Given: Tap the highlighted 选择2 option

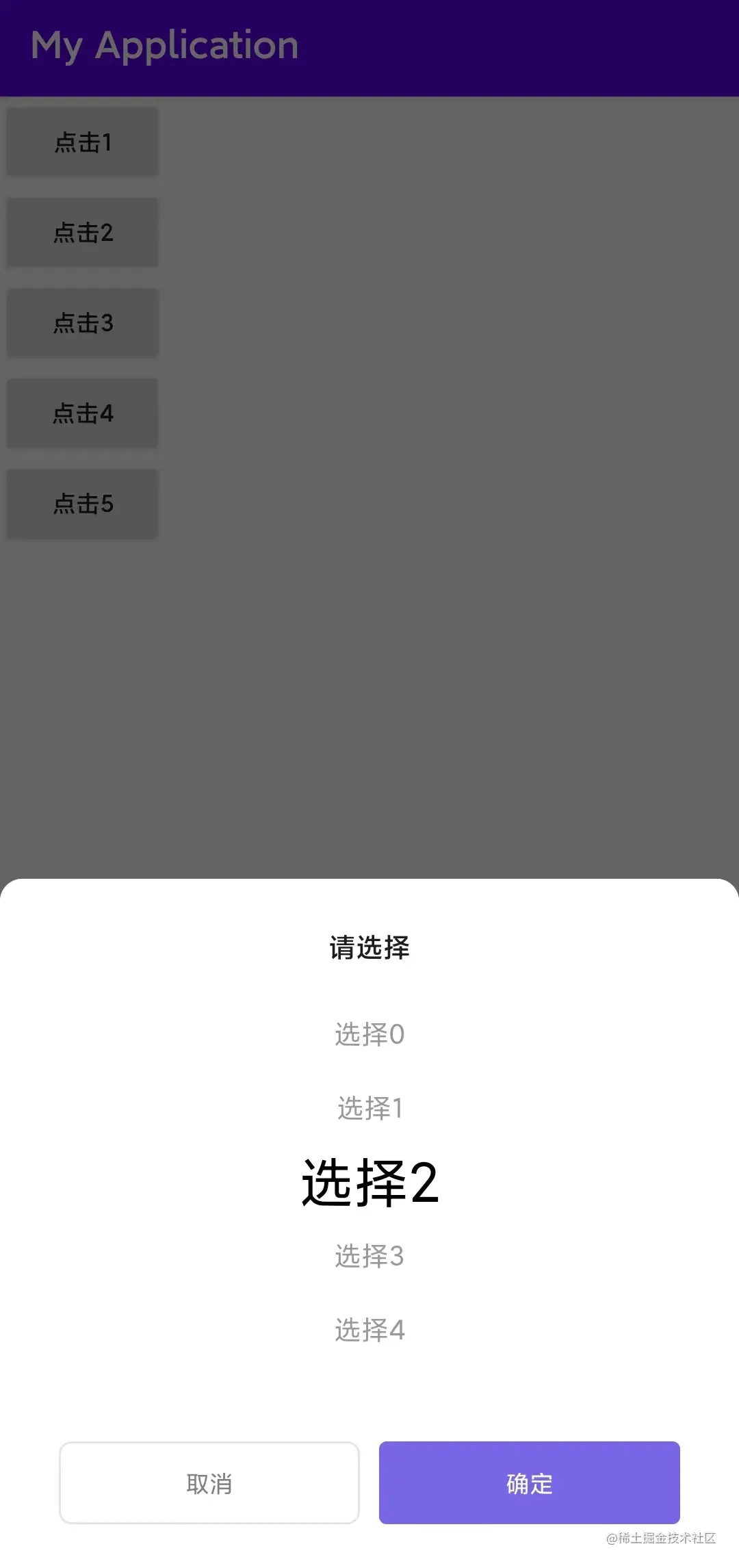Looking at the screenshot, I should click(x=369, y=1183).
